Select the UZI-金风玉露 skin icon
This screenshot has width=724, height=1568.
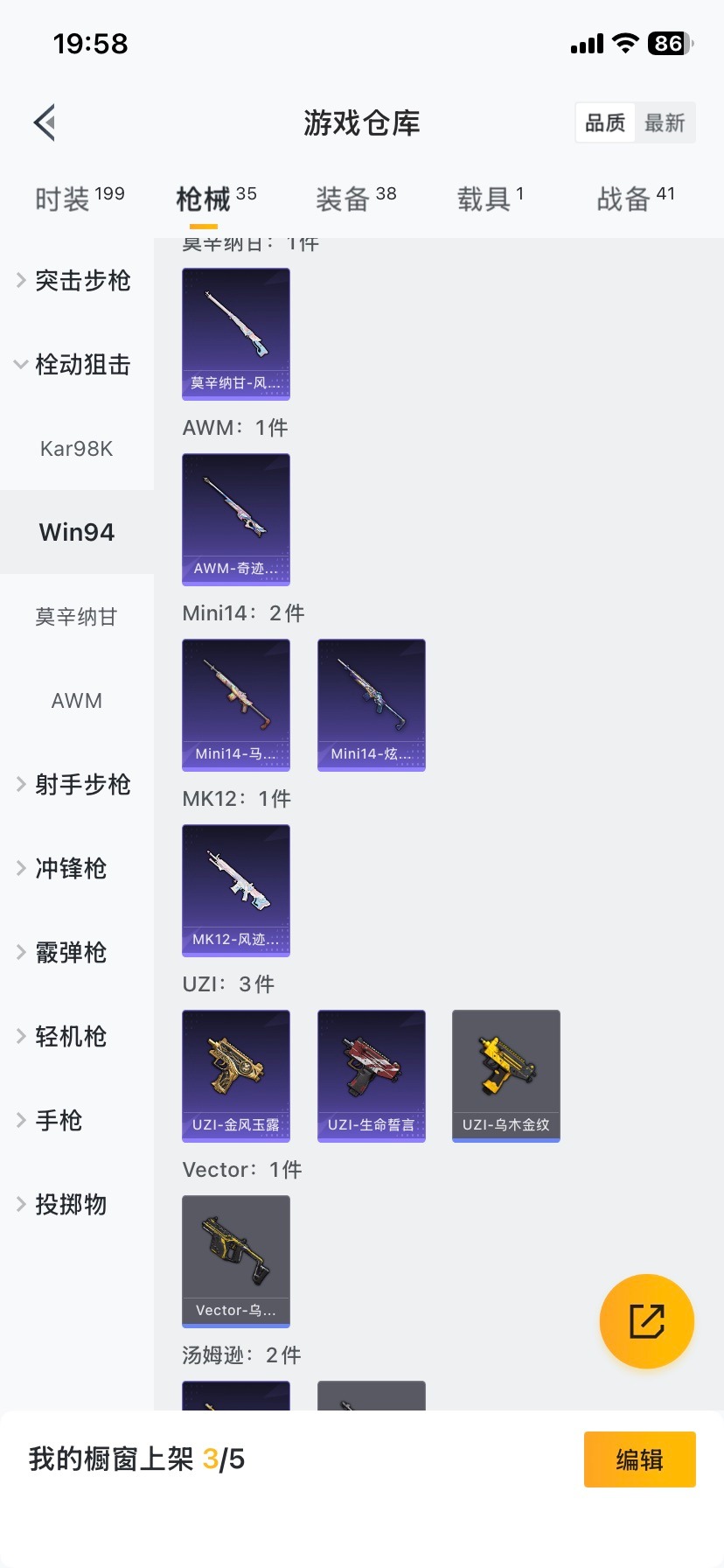(x=235, y=1075)
